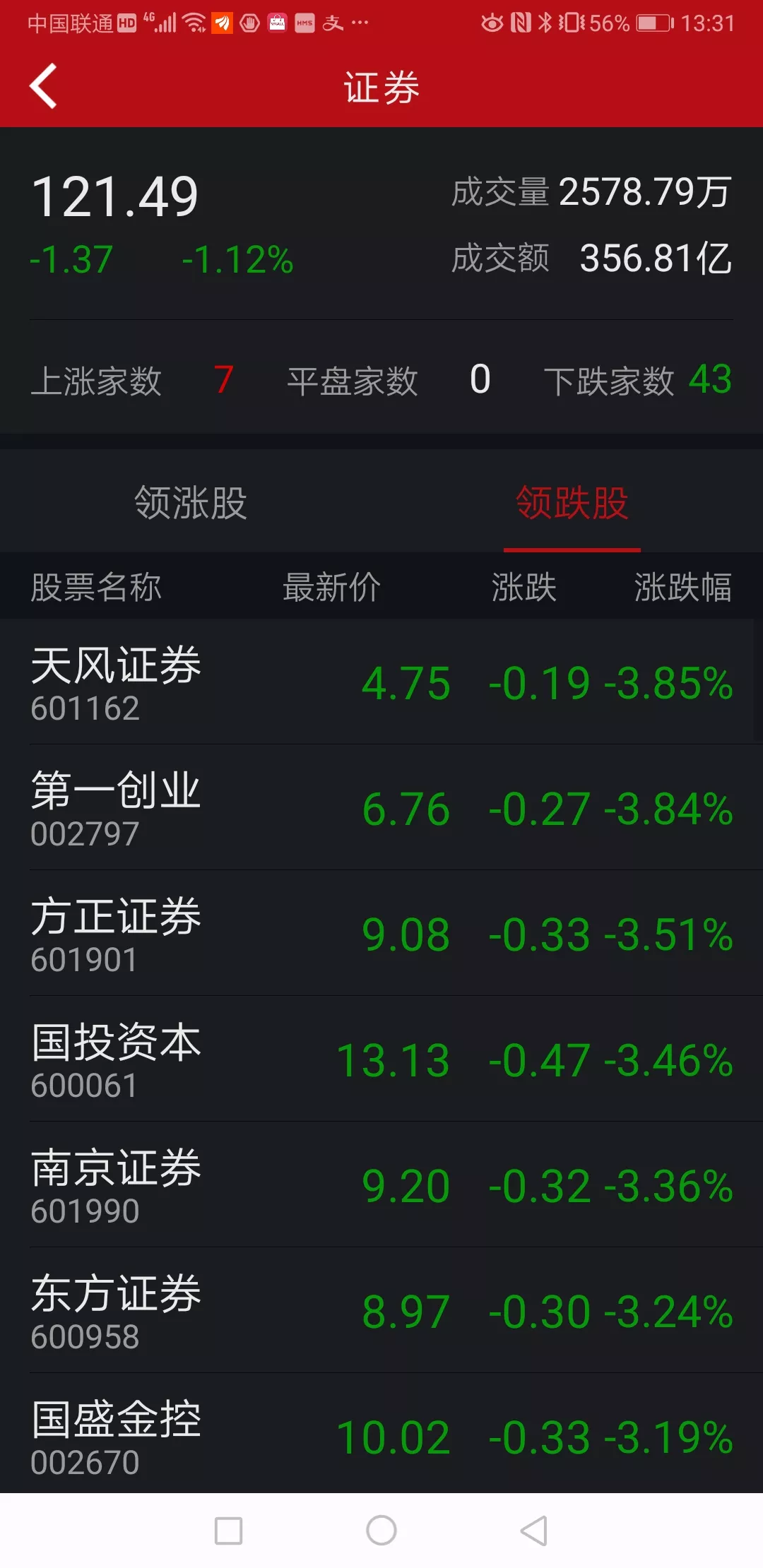
Task: Open 东方证券 stock details
Action: click(381, 1311)
